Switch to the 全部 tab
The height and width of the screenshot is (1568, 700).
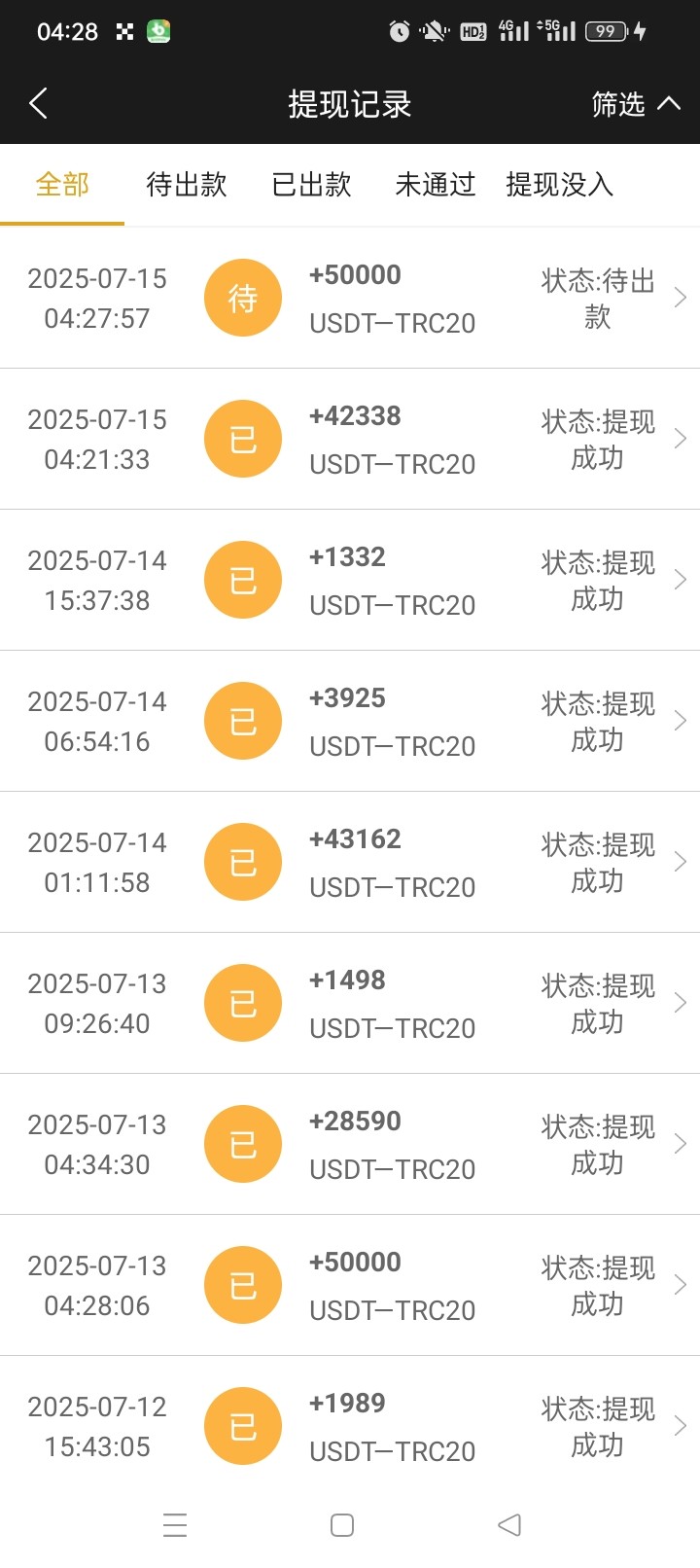pyautogui.click(x=62, y=185)
